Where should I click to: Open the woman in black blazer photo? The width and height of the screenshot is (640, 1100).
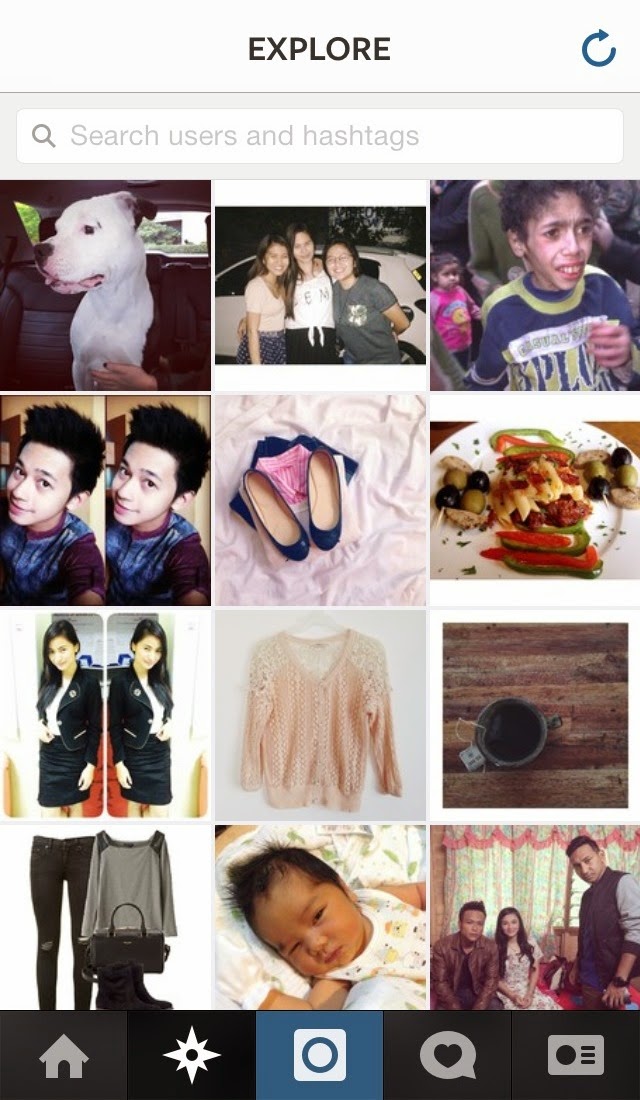pos(105,715)
